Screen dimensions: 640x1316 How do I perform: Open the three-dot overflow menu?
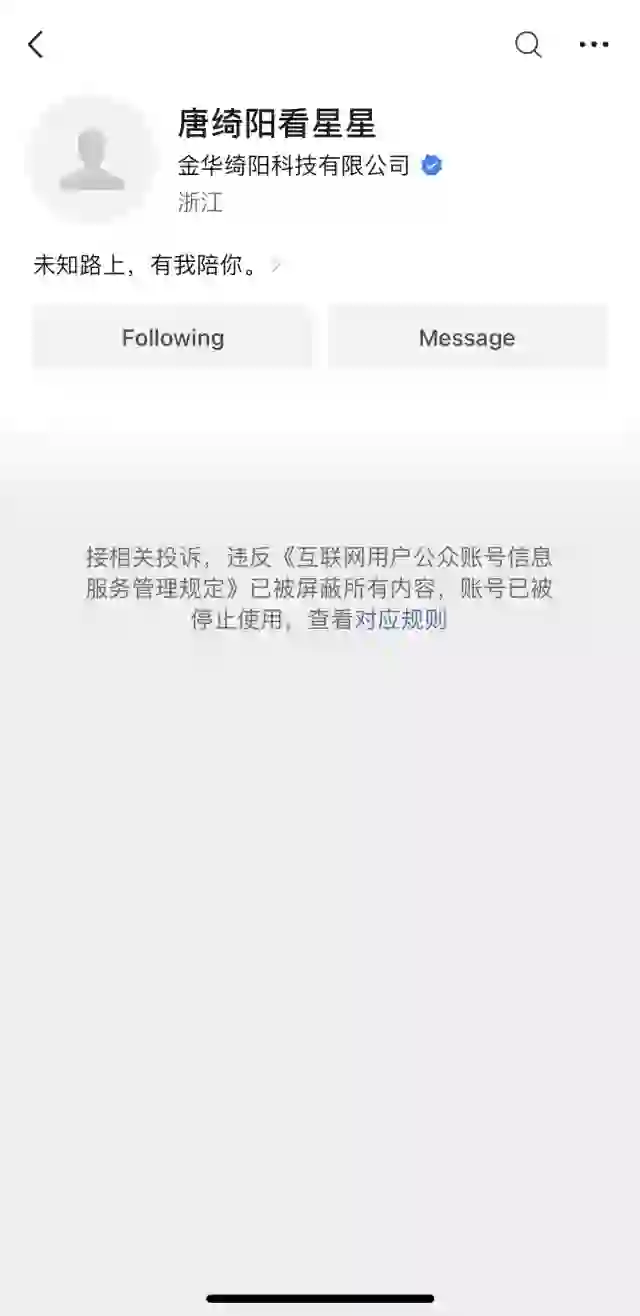pyautogui.click(x=594, y=44)
